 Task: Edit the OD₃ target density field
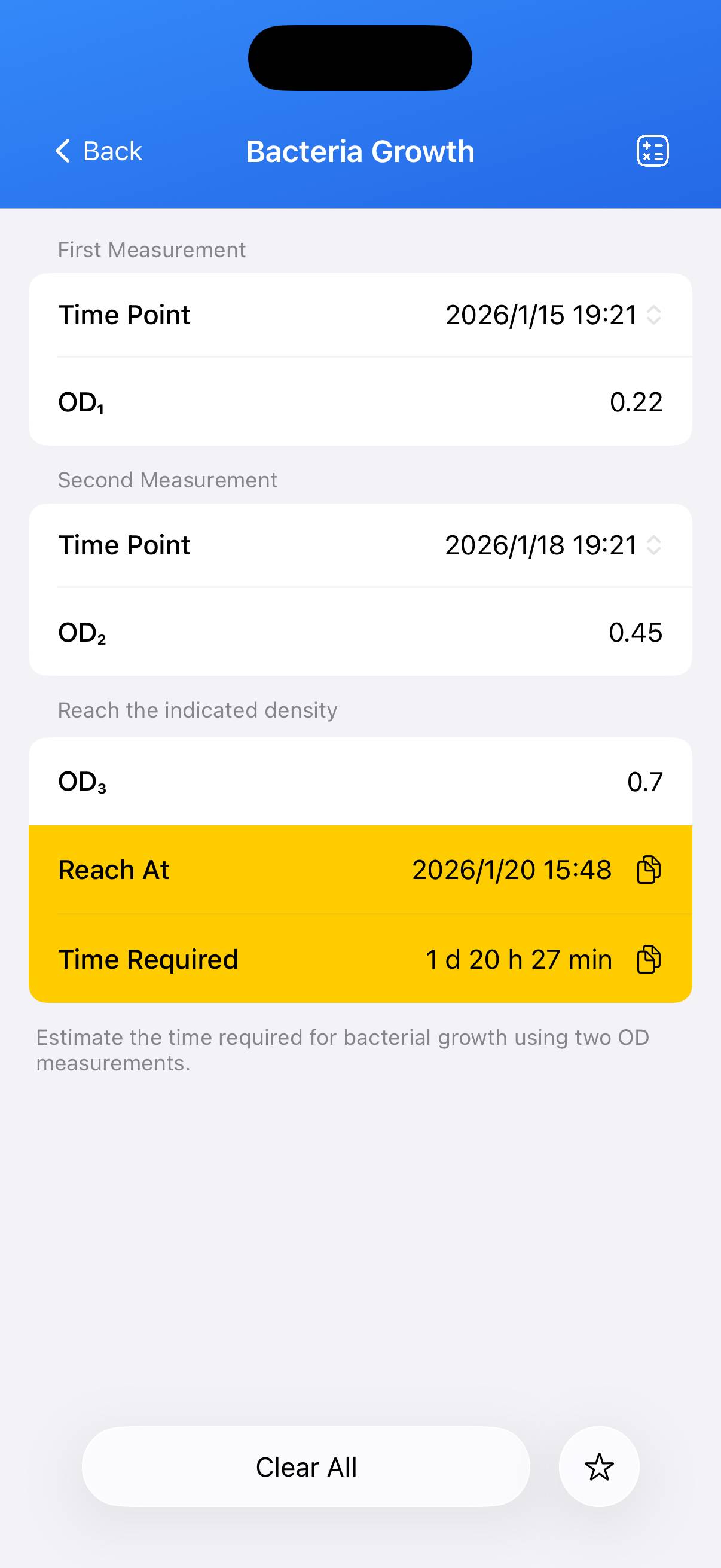(644, 782)
